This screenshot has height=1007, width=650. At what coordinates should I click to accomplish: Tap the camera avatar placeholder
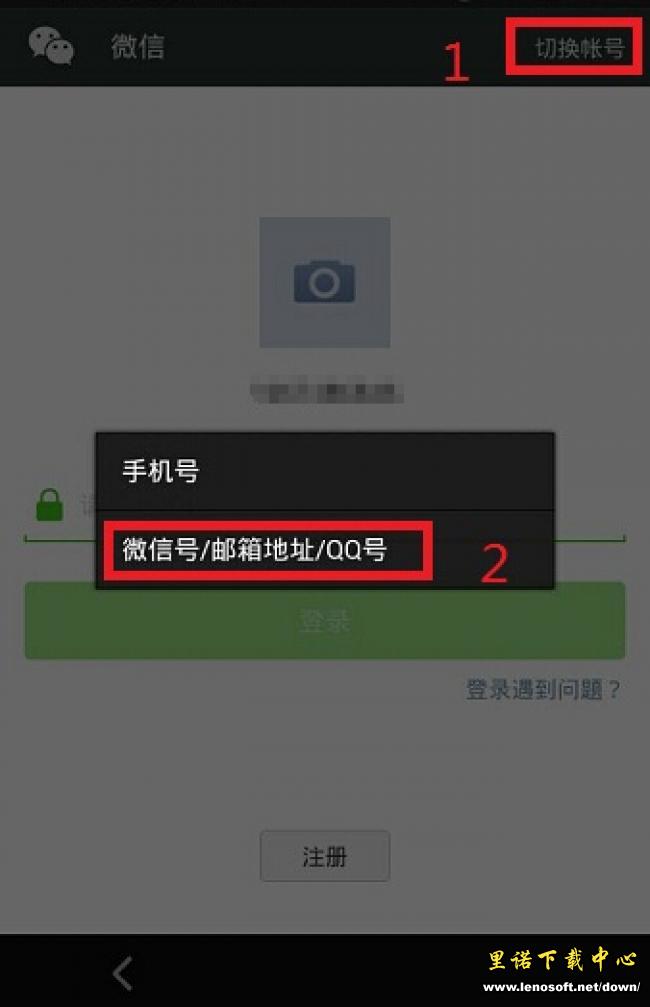coord(324,282)
